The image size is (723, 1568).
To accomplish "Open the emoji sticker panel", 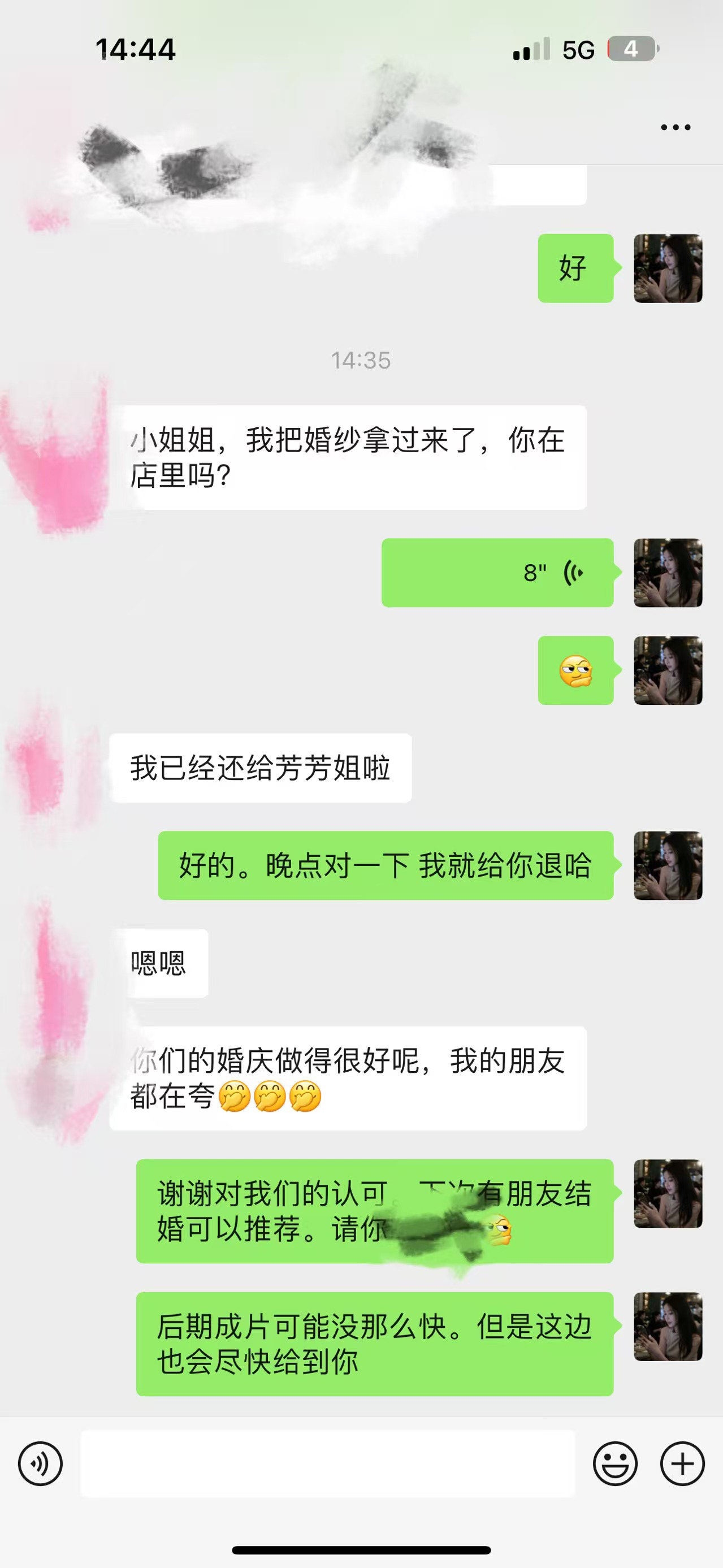I will pyautogui.click(x=615, y=1464).
